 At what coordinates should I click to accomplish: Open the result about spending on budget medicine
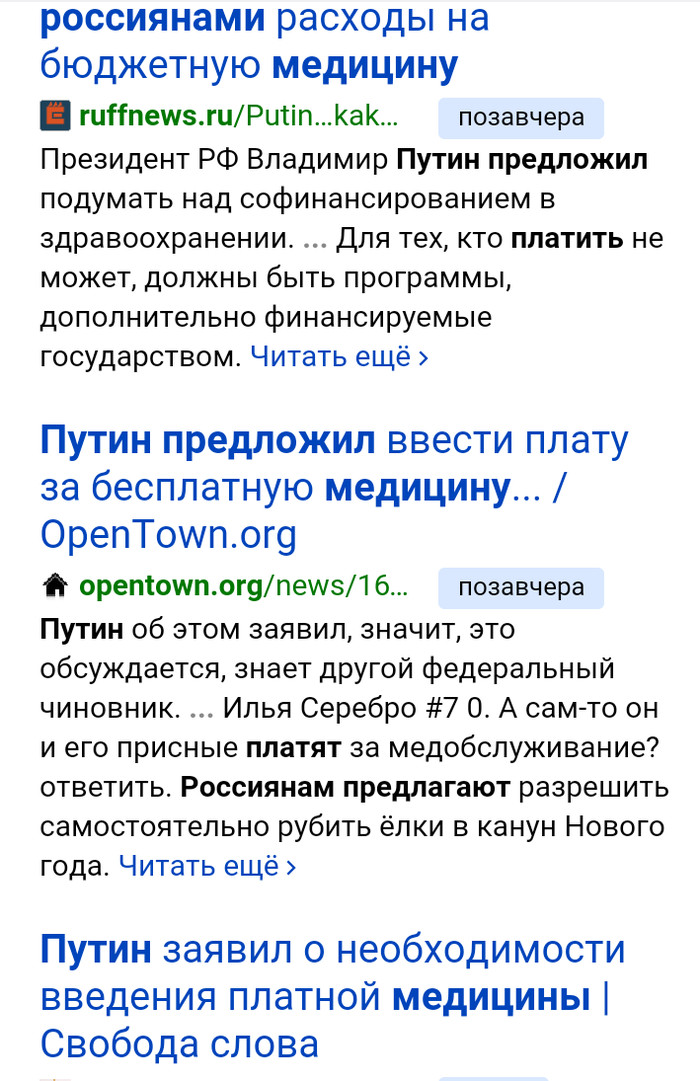[250, 44]
